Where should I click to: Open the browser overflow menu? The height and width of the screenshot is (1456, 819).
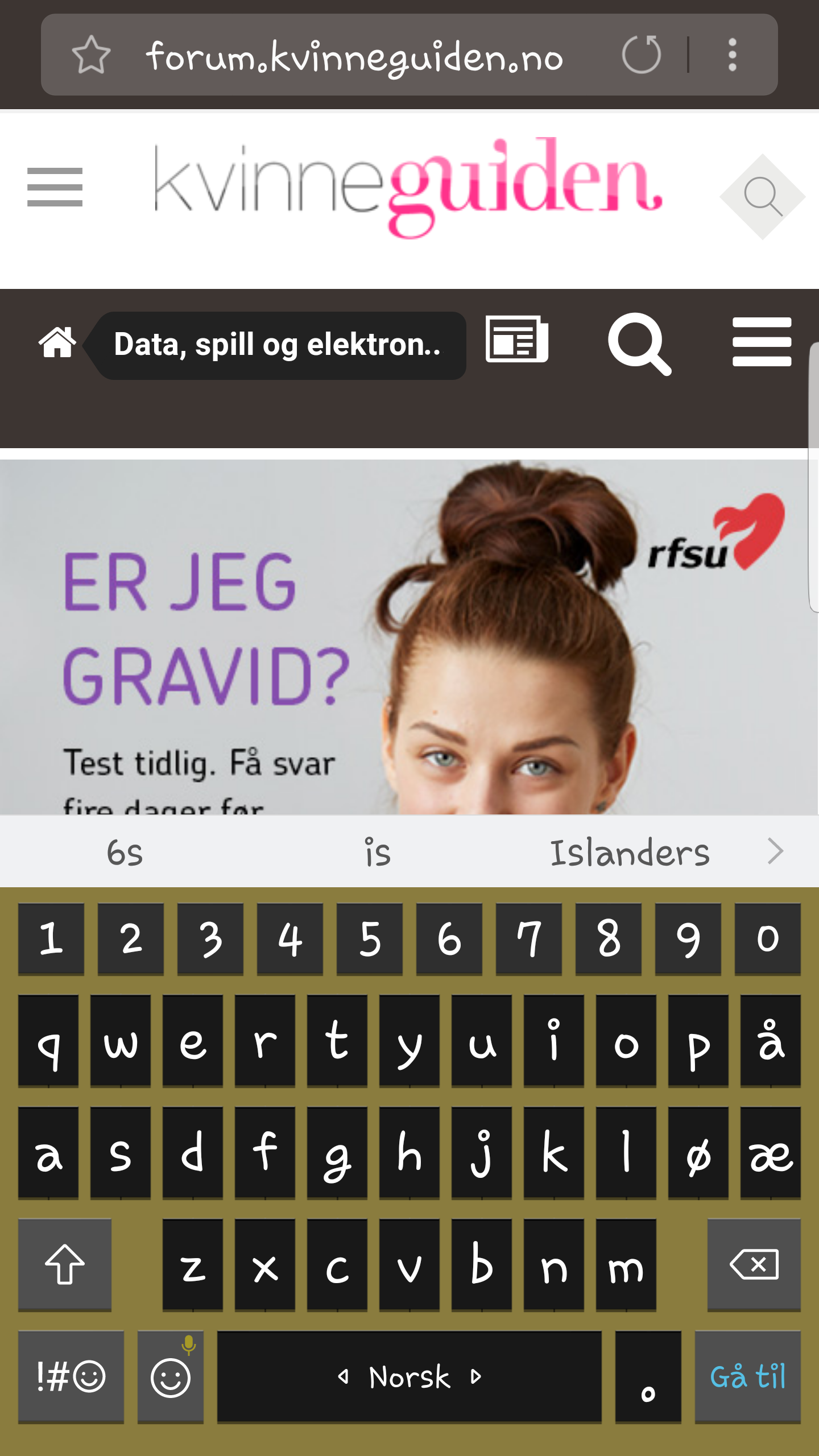[x=733, y=55]
